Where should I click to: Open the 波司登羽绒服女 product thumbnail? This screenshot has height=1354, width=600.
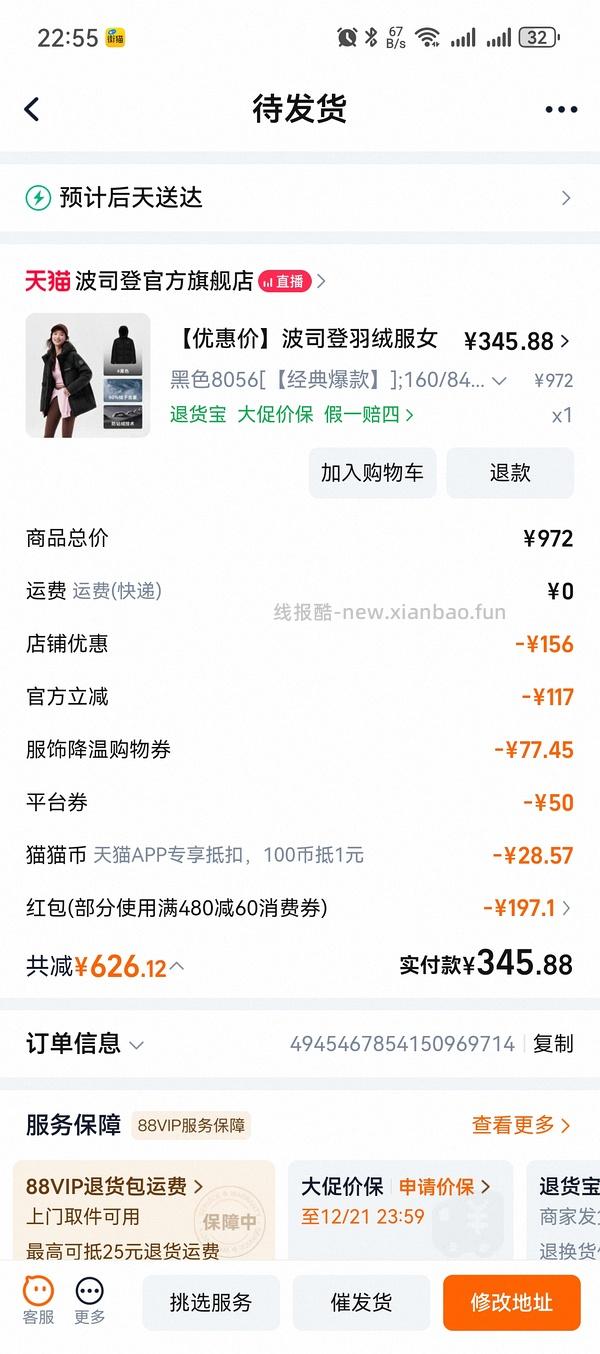(88, 375)
